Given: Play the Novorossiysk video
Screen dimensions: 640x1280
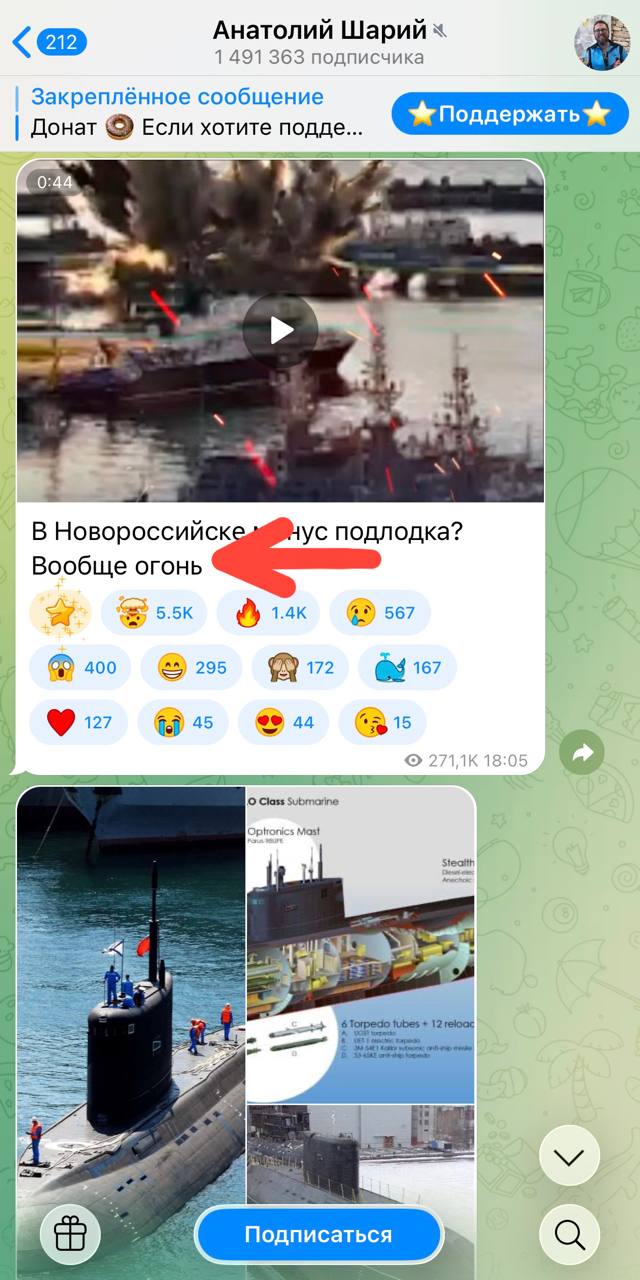Looking at the screenshot, I should pyautogui.click(x=281, y=330).
